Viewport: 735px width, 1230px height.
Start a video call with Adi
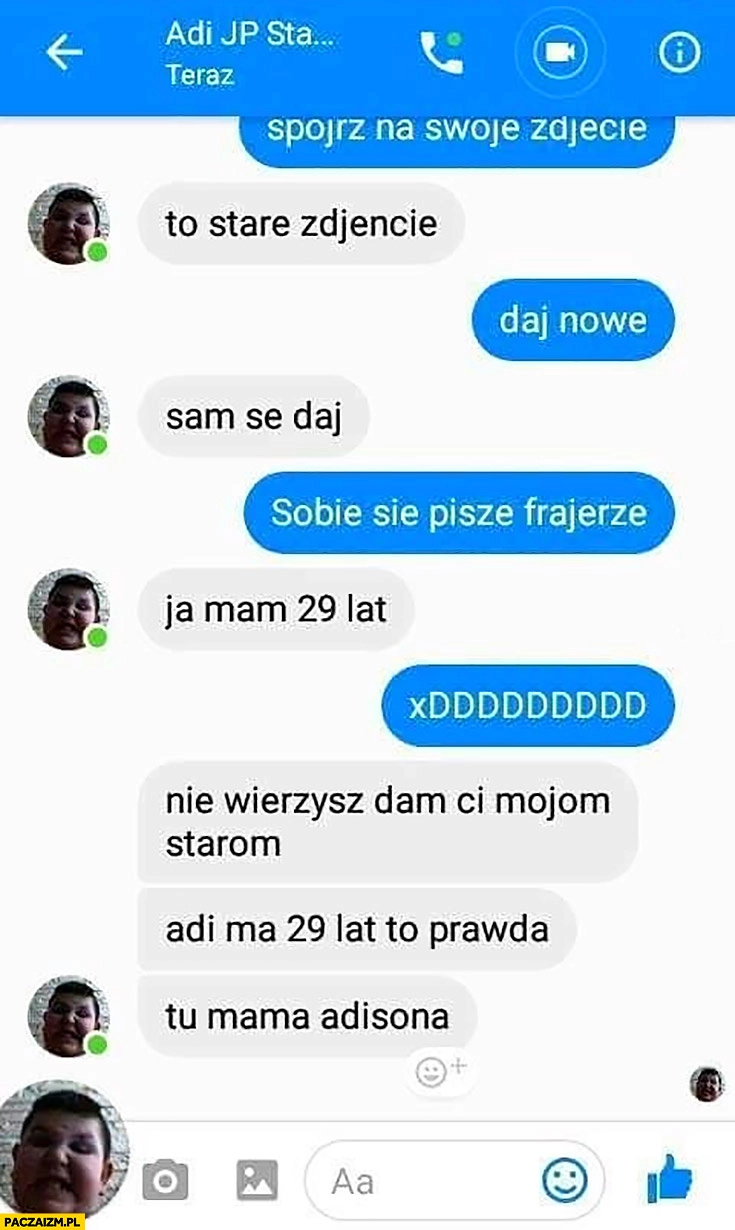(x=560, y=53)
